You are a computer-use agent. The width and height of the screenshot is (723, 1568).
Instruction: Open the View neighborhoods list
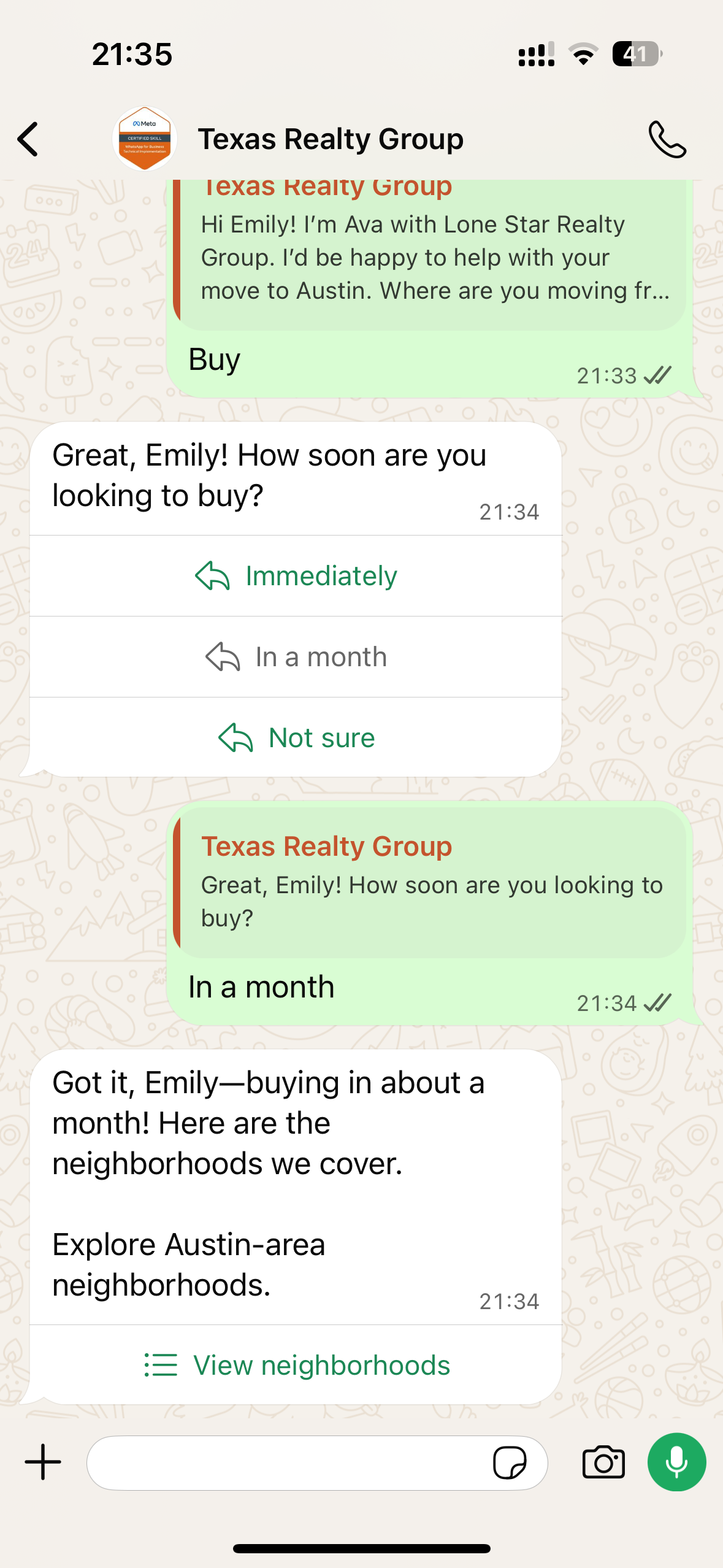[296, 1365]
